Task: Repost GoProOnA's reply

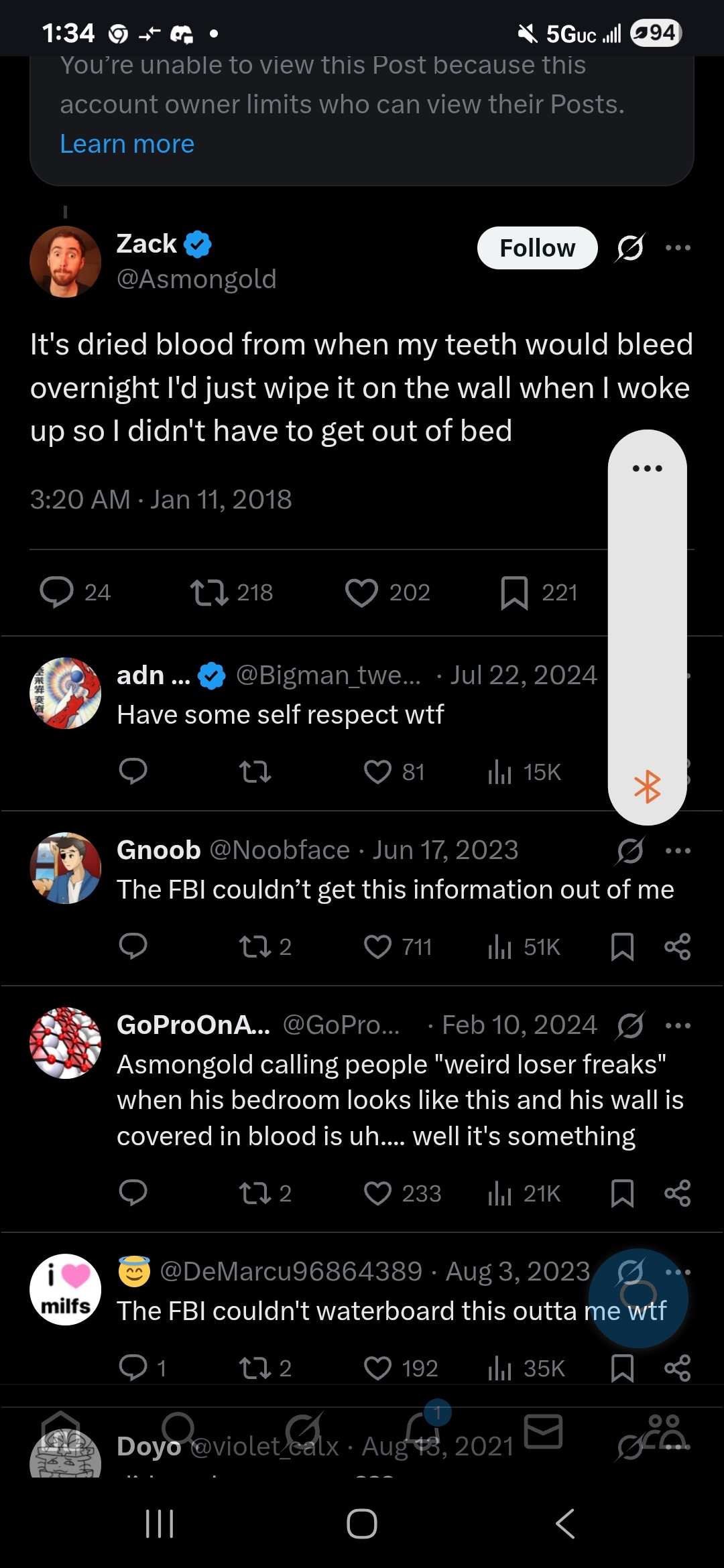Action: (x=255, y=1193)
